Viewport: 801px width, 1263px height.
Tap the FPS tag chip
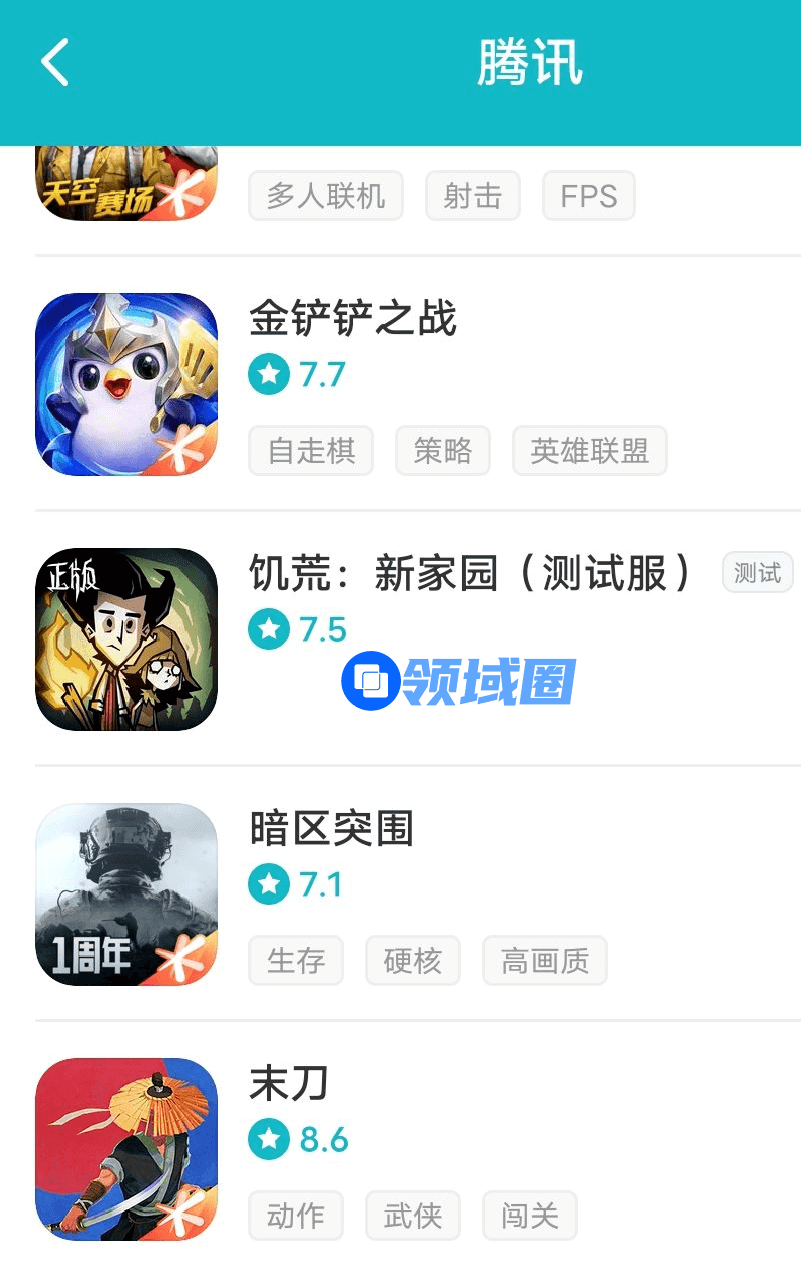point(588,196)
